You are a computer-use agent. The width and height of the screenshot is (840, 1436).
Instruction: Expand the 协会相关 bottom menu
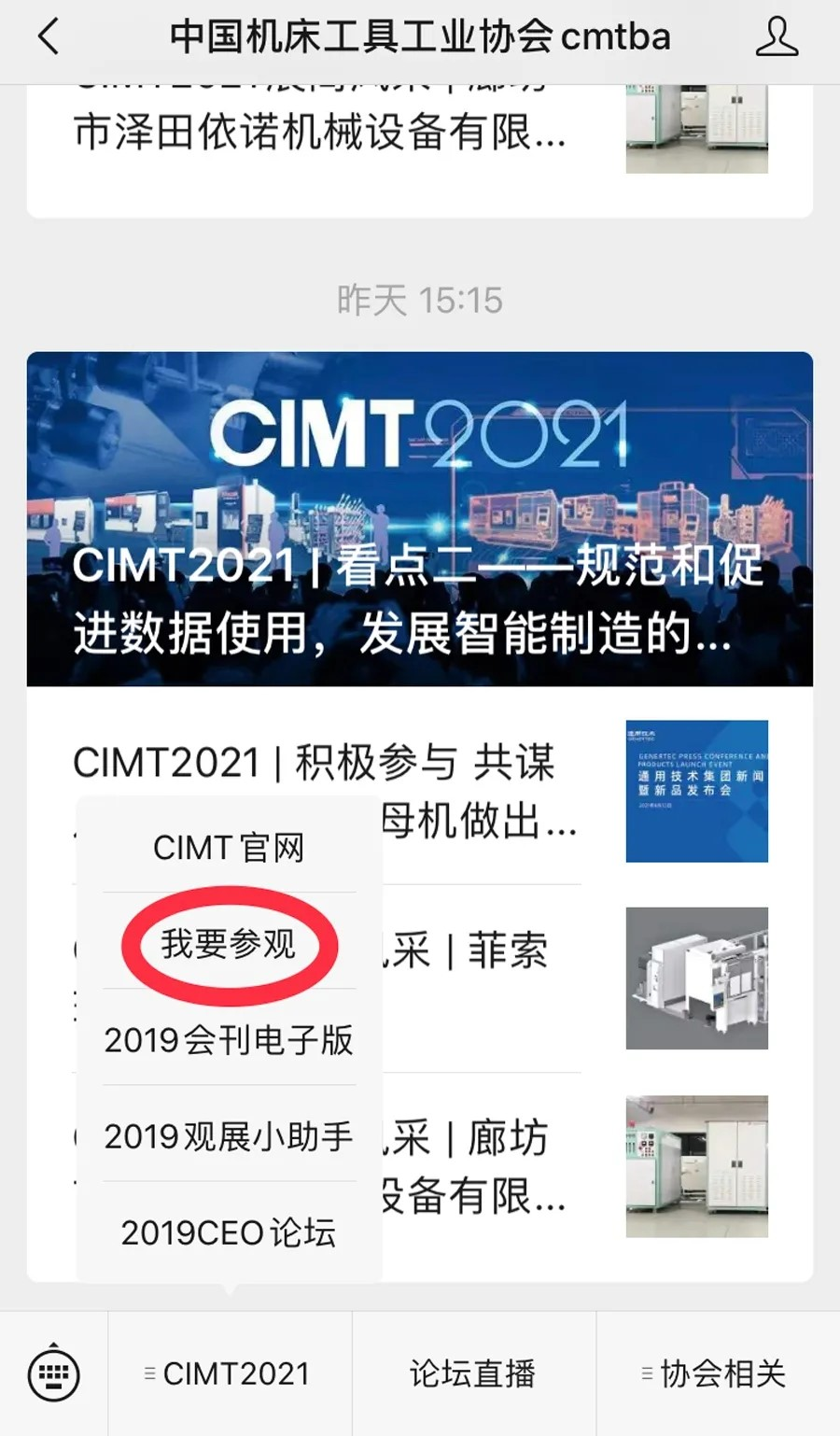[x=717, y=1373]
